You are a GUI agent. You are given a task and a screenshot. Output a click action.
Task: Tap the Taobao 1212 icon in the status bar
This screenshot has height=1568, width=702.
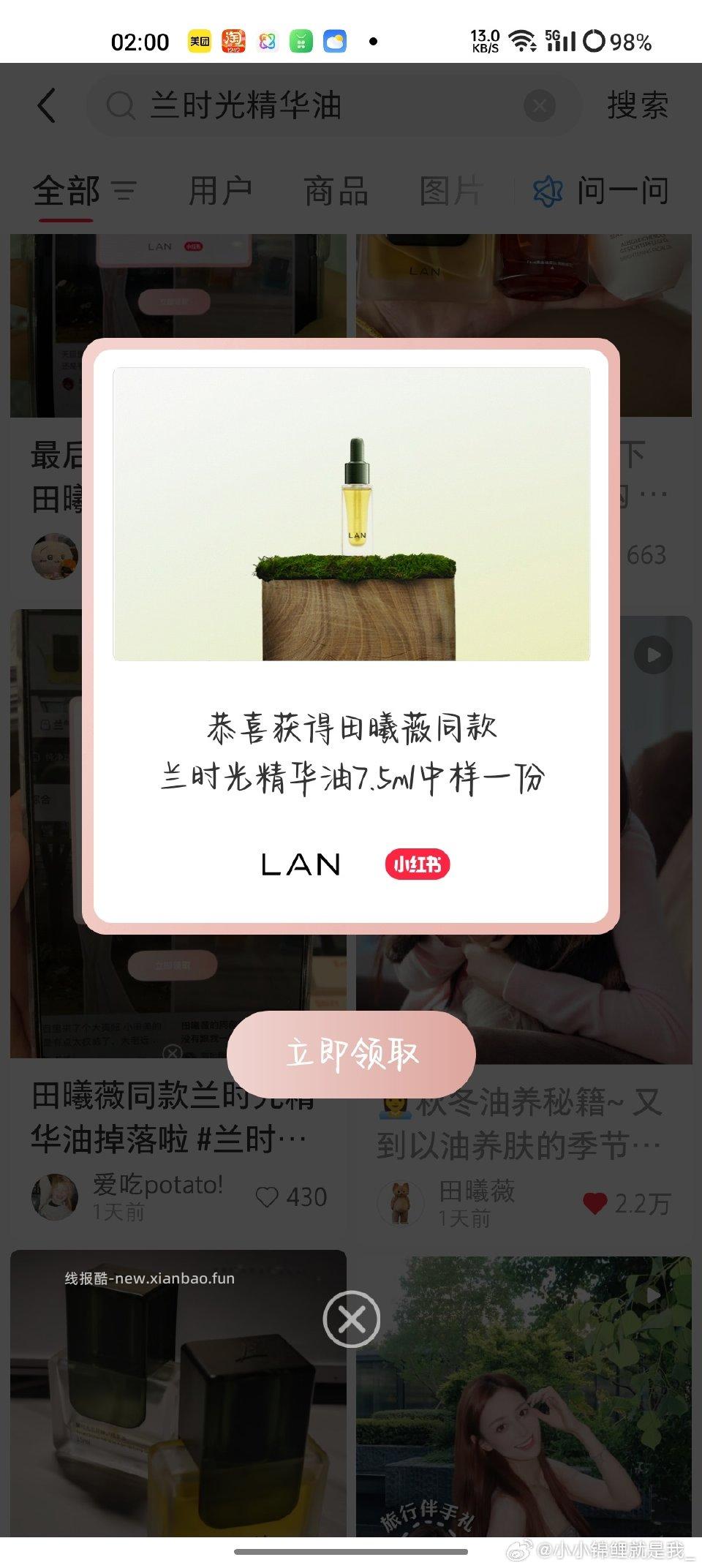click(x=233, y=42)
